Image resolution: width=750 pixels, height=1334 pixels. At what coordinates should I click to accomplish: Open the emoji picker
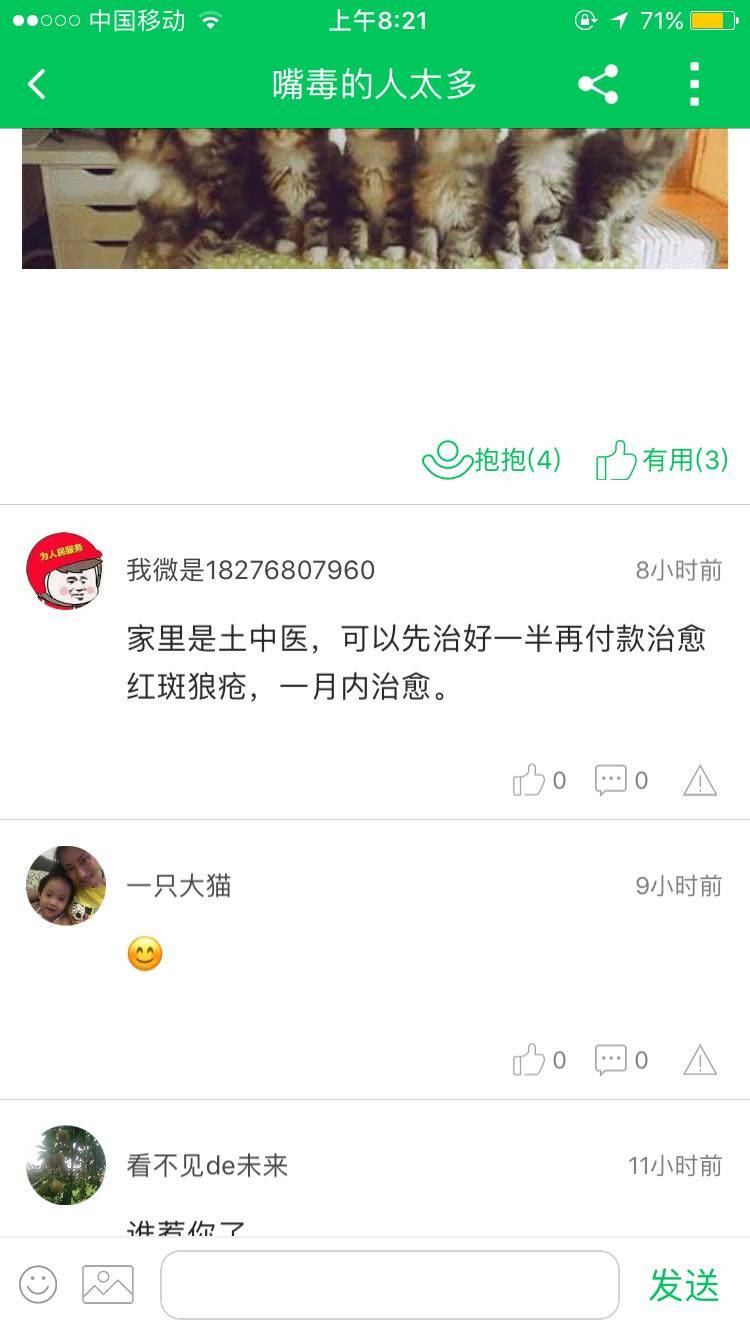coord(38,1285)
